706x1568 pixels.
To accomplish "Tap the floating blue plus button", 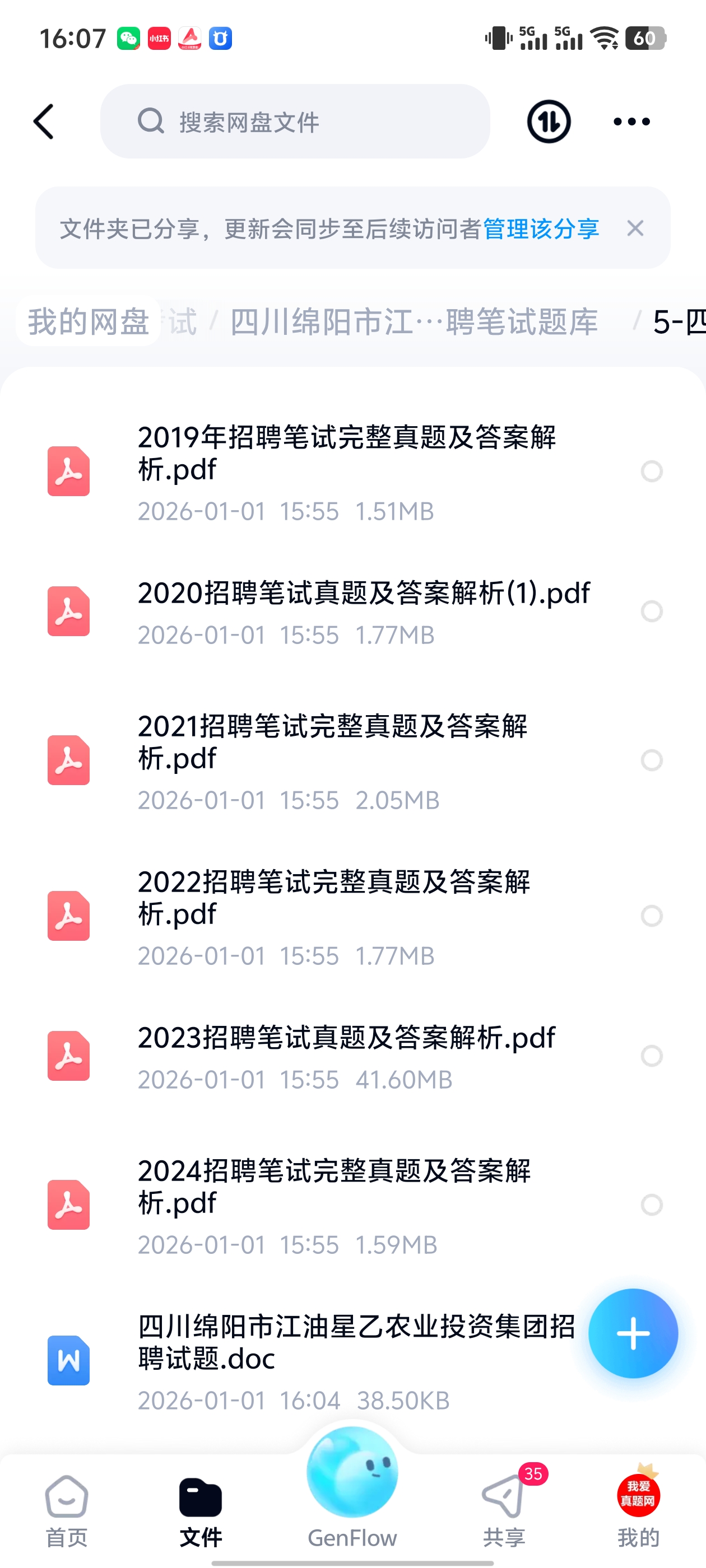I will 633,1333.
